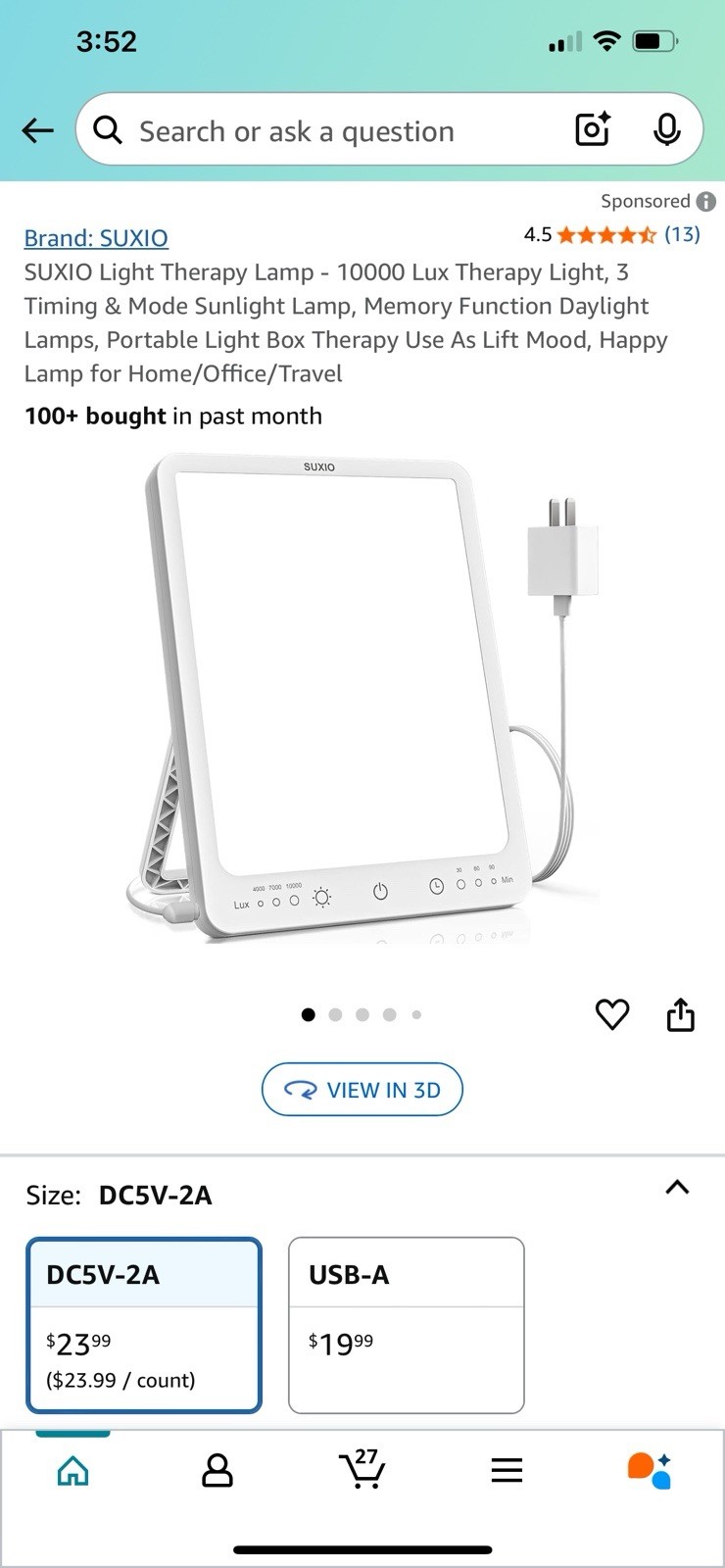Image resolution: width=725 pixels, height=1568 pixels.
Task: Switch to the Home tab
Action: [x=73, y=1470]
